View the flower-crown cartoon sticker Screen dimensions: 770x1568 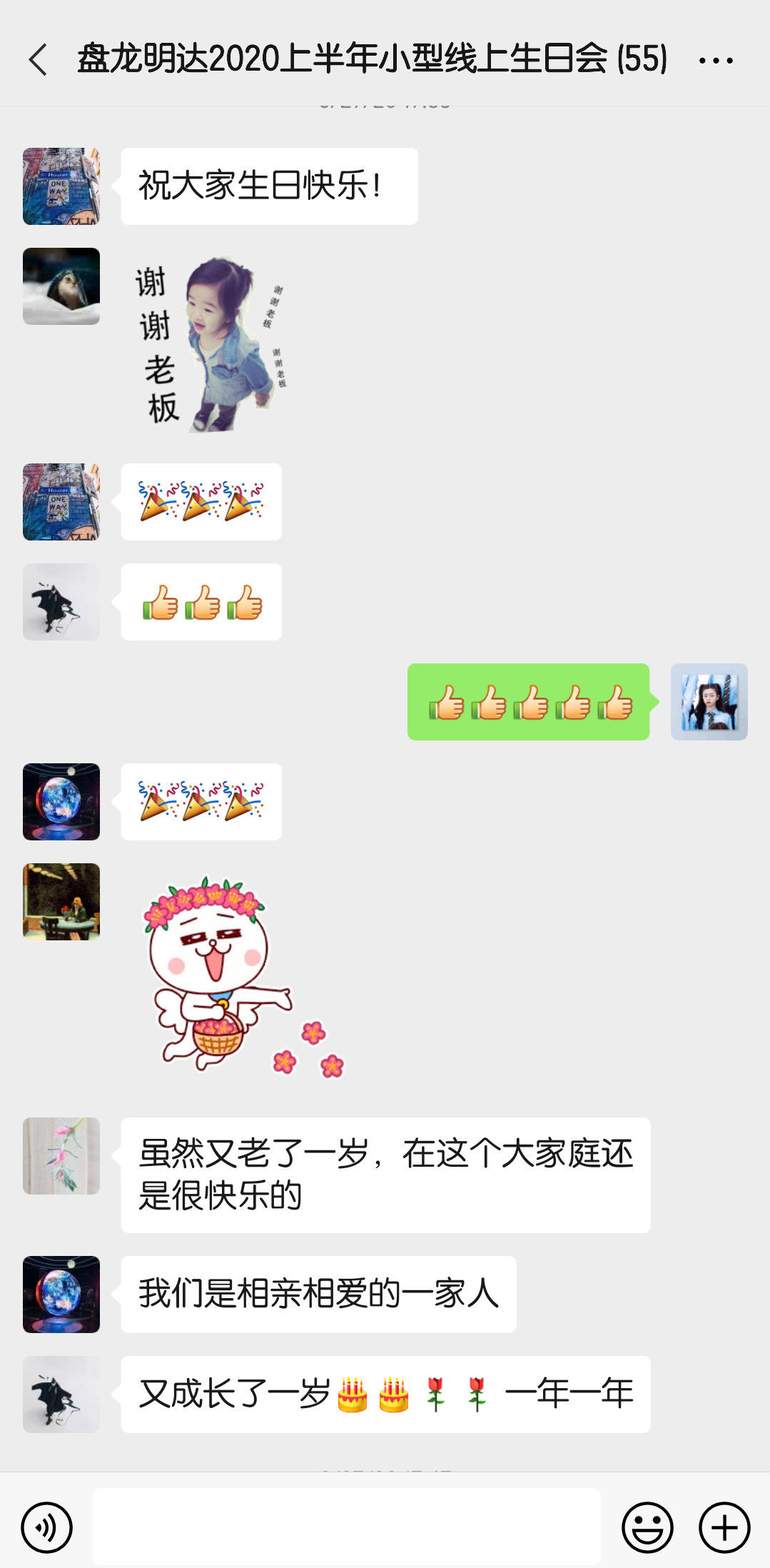pyautogui.click(x=243, y=975)
